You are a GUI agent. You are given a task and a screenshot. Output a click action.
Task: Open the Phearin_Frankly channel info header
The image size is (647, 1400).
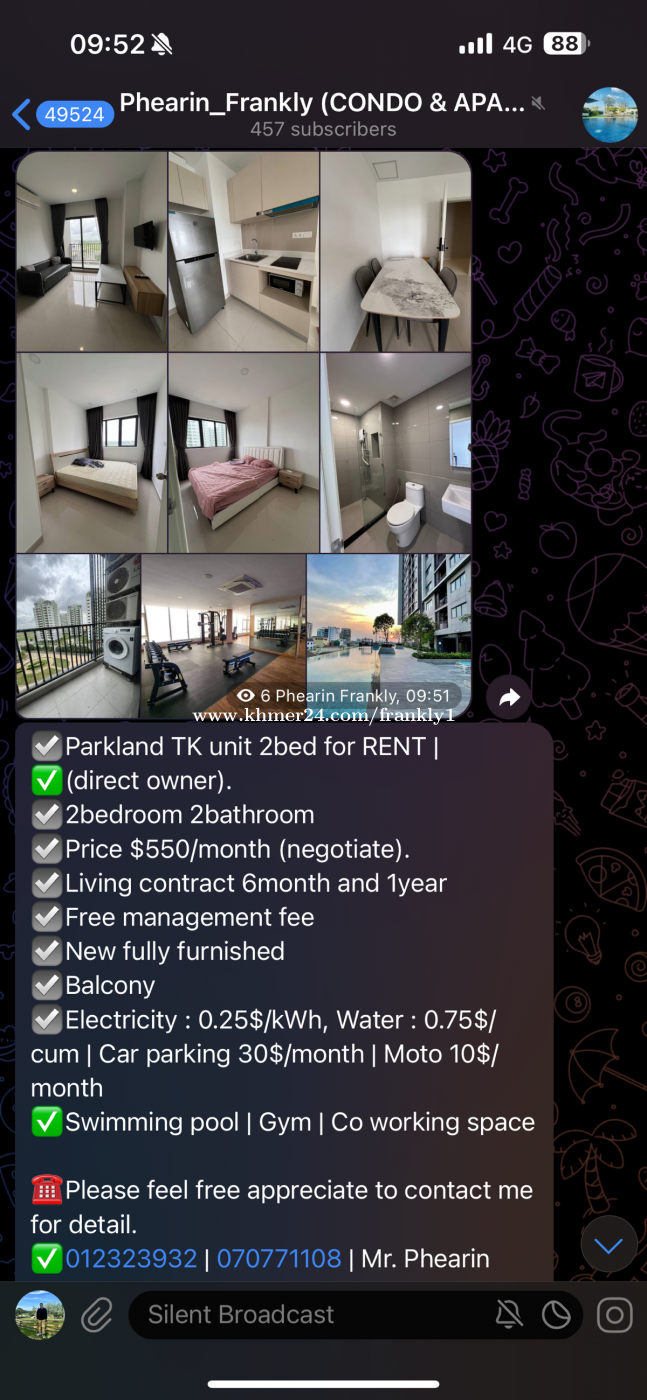[322, 114]
